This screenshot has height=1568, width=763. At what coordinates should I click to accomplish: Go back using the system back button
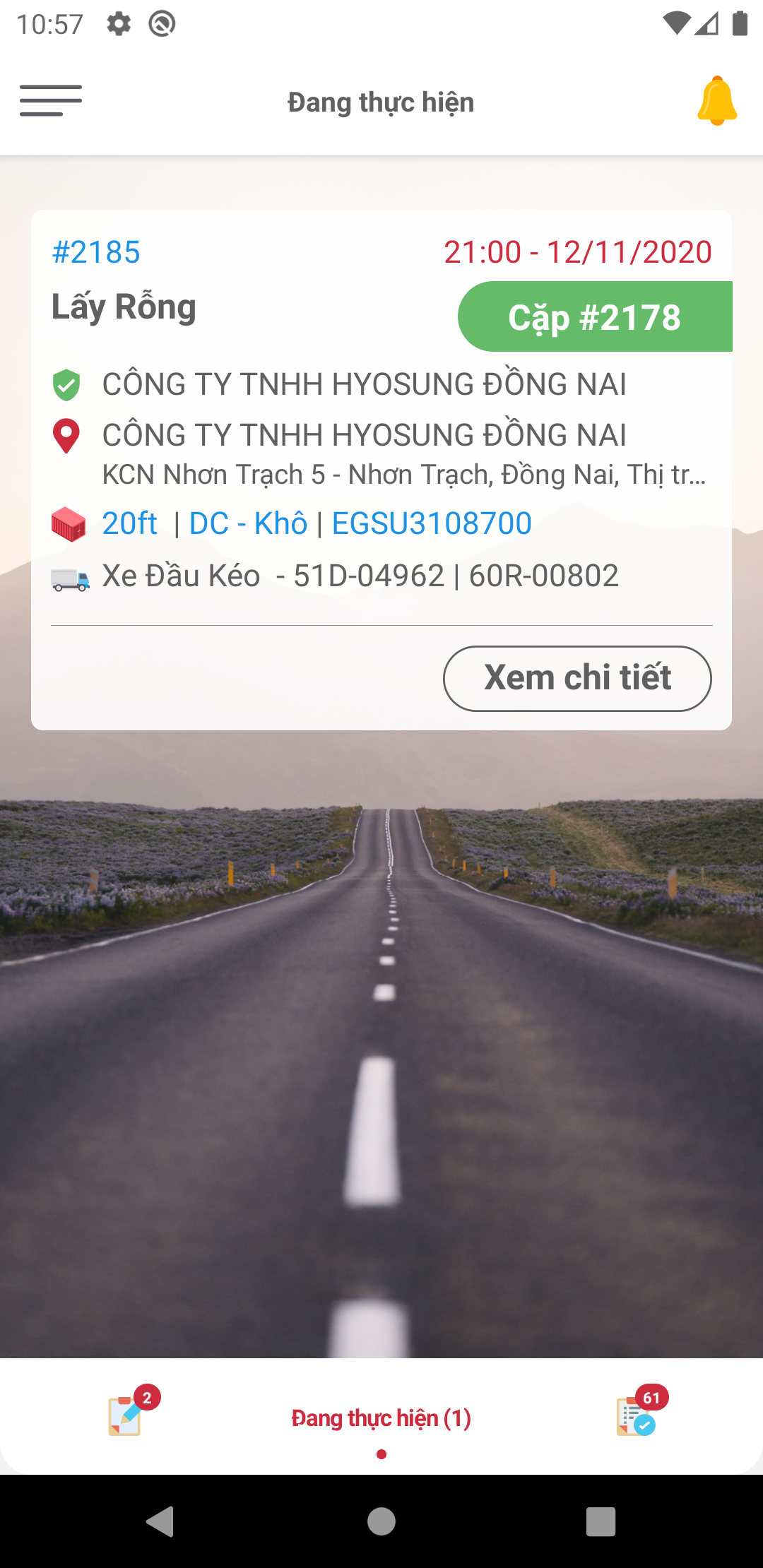[161, 1521]
